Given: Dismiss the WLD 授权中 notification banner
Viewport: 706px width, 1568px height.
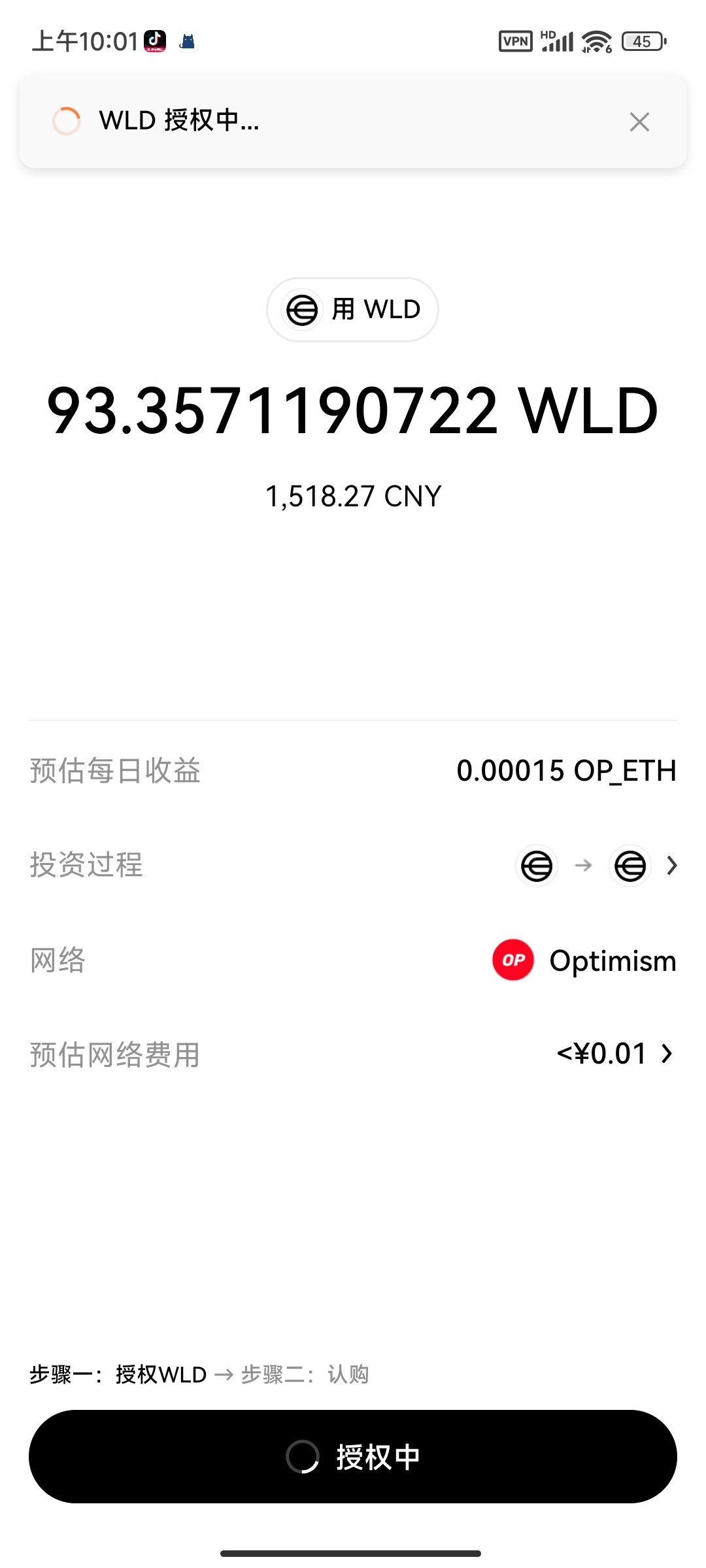Looking at the screenshot, I should (639, 122).
